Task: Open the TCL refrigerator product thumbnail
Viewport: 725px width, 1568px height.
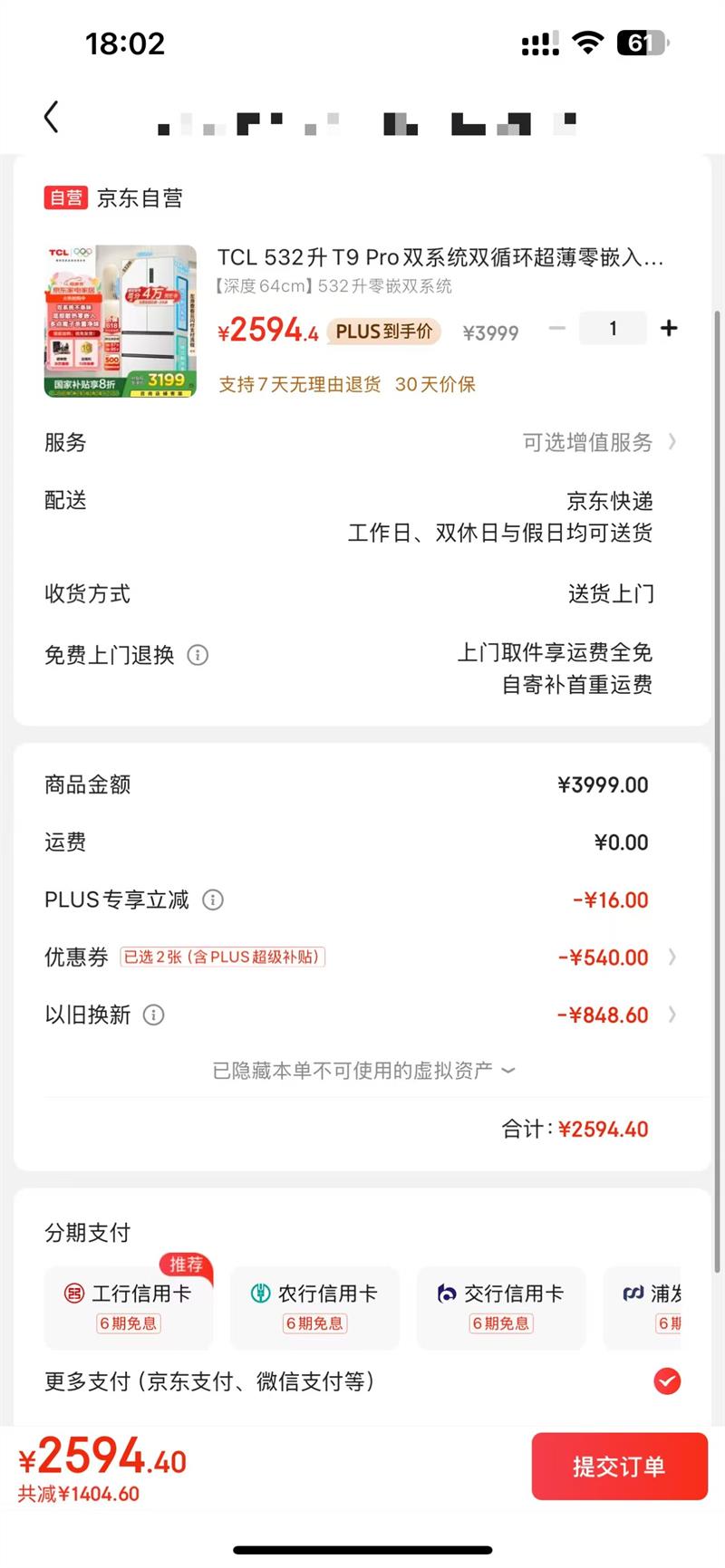Action: (121, 321)
